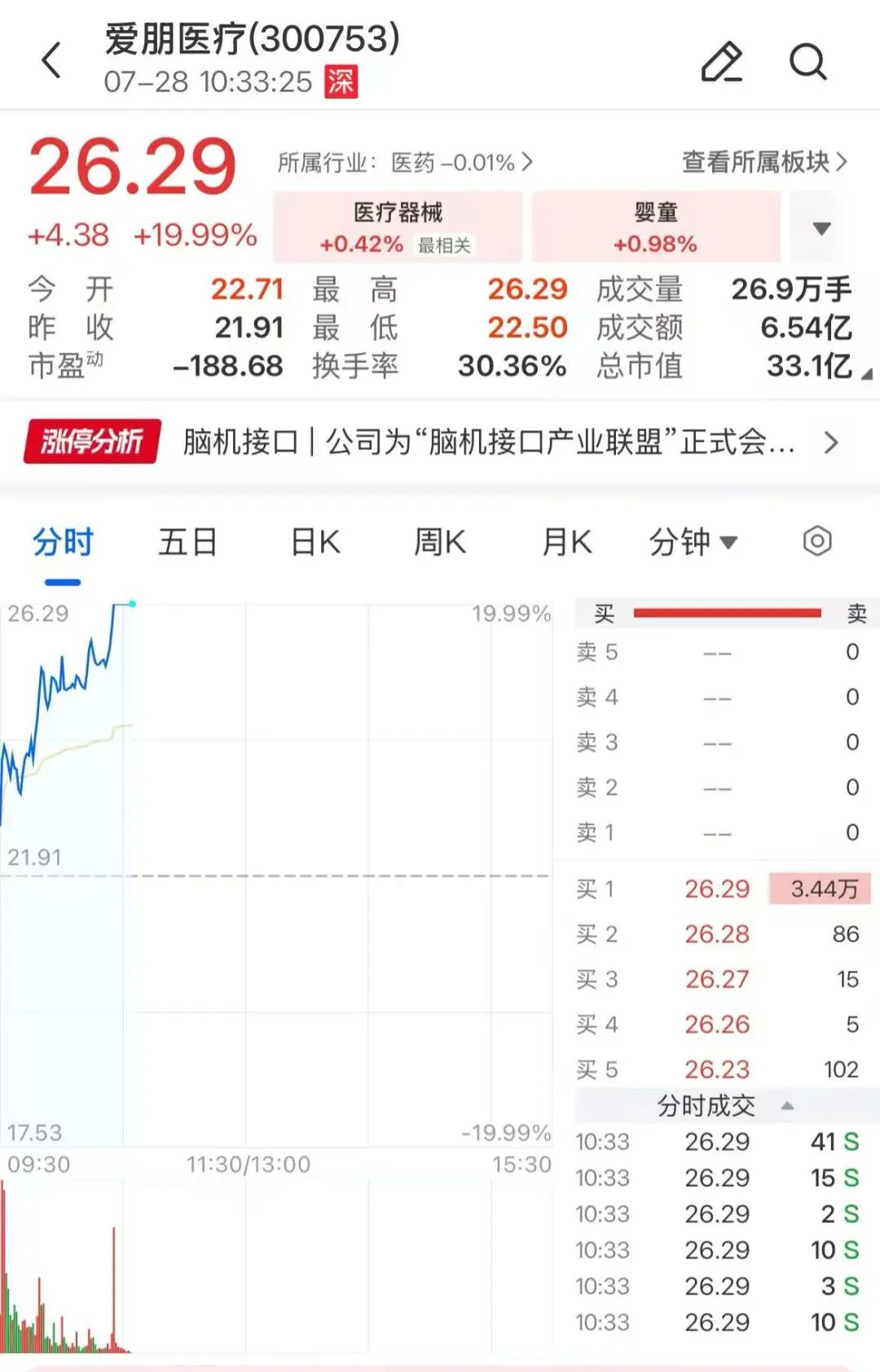Open the 婴童 sector chip
The image size is (880, 1372).
coord(656,227)
